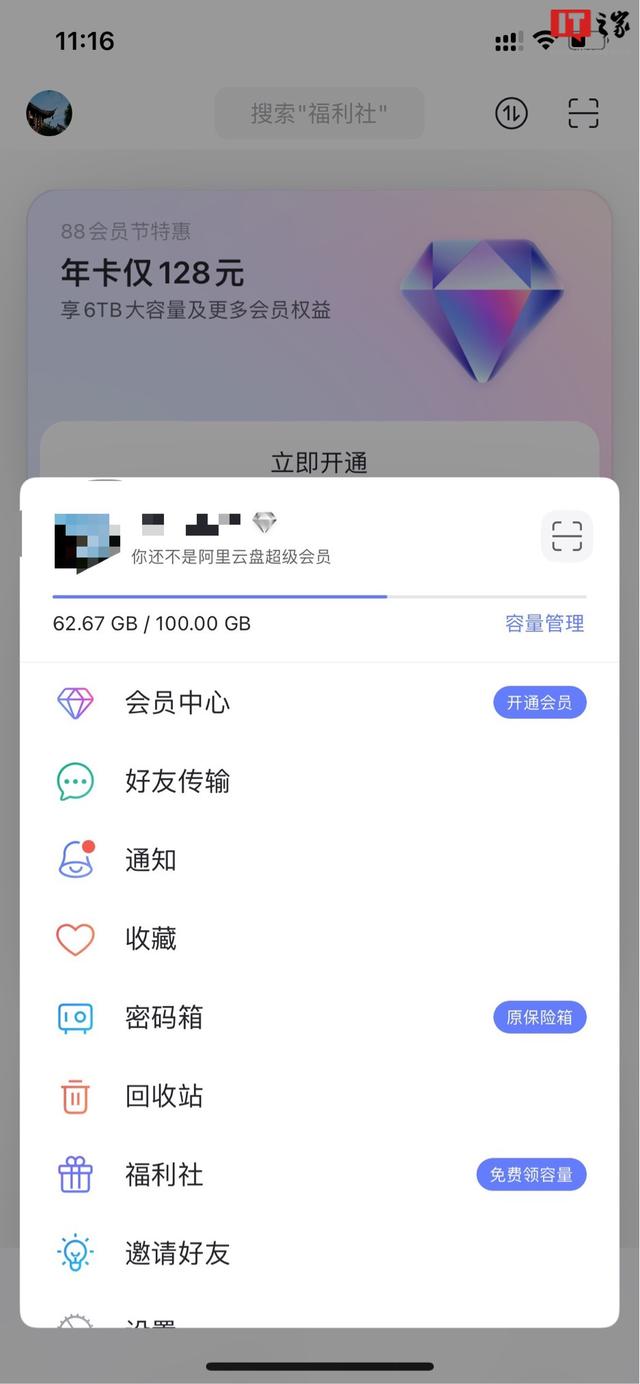The image size is (640, 1384).
Task: Open 密码箱 password vault
Action: (x=164, y=1017)
